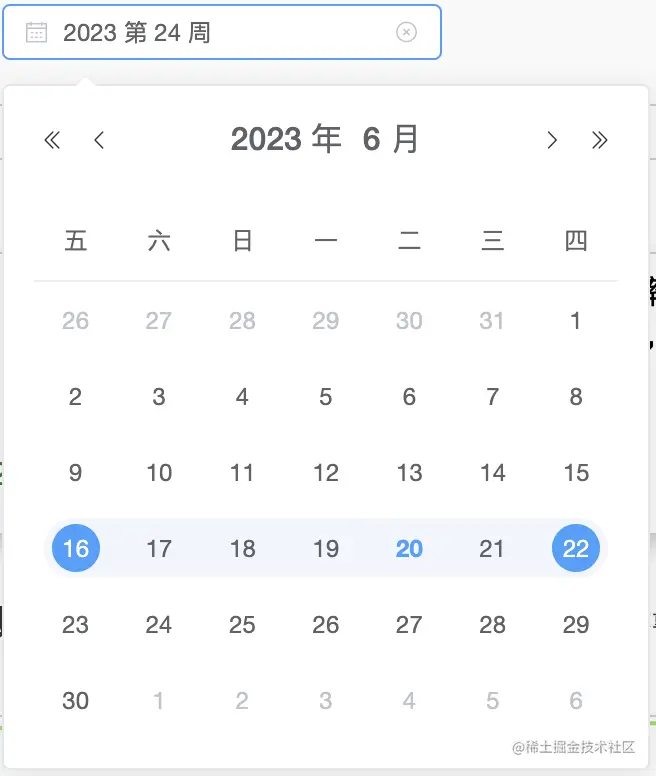
Task: Go to the next month
Action: tap(552, 140)
